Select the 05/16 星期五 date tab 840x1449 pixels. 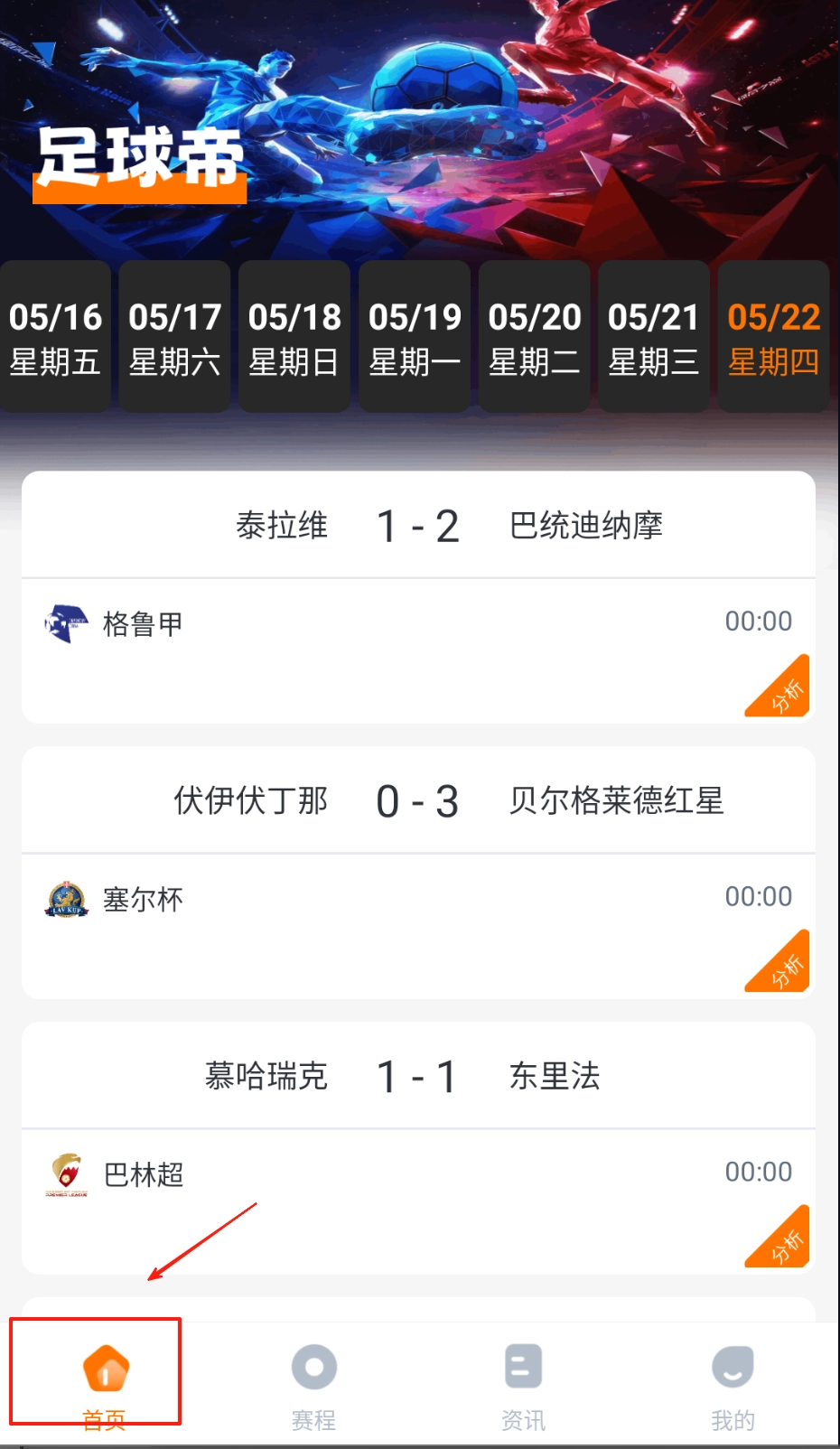[x=55, y=337]
